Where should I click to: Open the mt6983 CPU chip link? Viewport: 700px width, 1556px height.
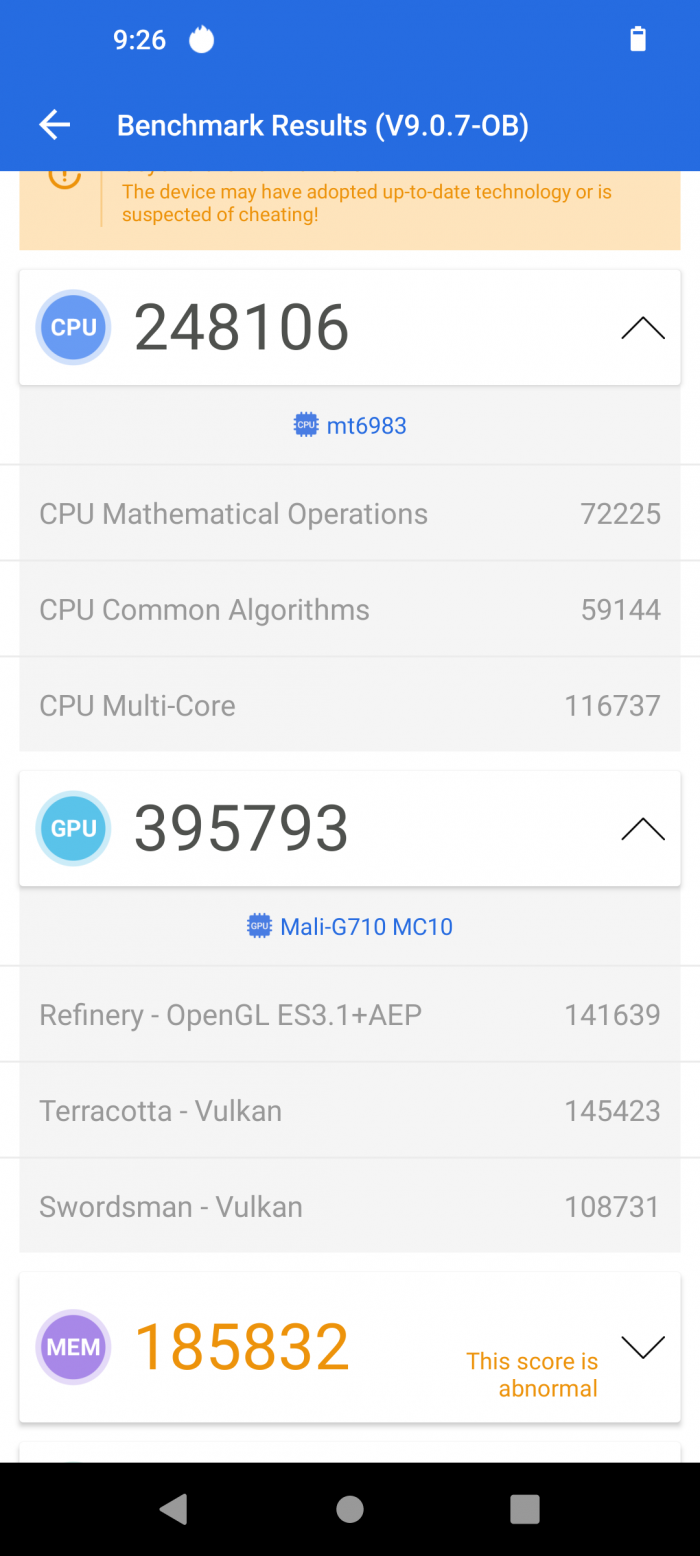coord(351,426)
